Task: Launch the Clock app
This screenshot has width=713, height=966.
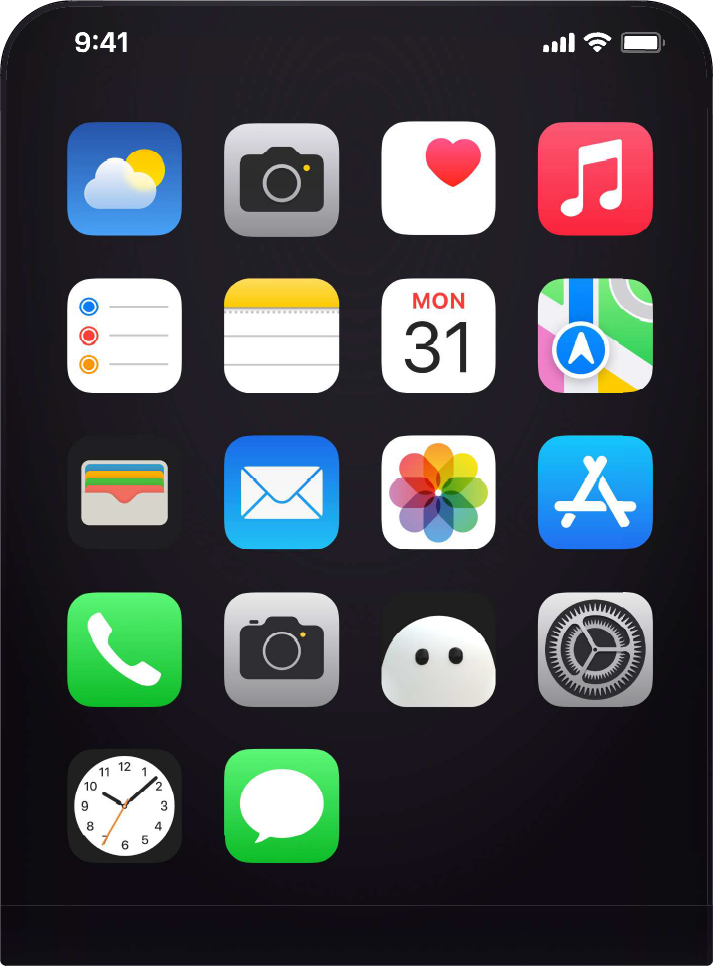Action: 124,806
